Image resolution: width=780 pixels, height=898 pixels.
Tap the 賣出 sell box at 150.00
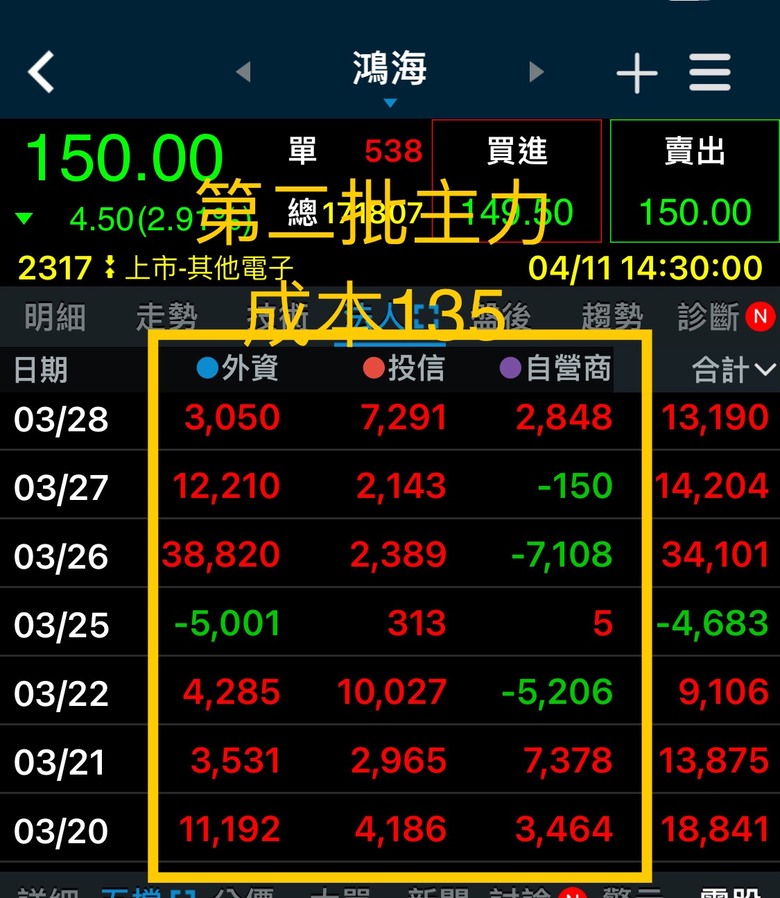694,181
